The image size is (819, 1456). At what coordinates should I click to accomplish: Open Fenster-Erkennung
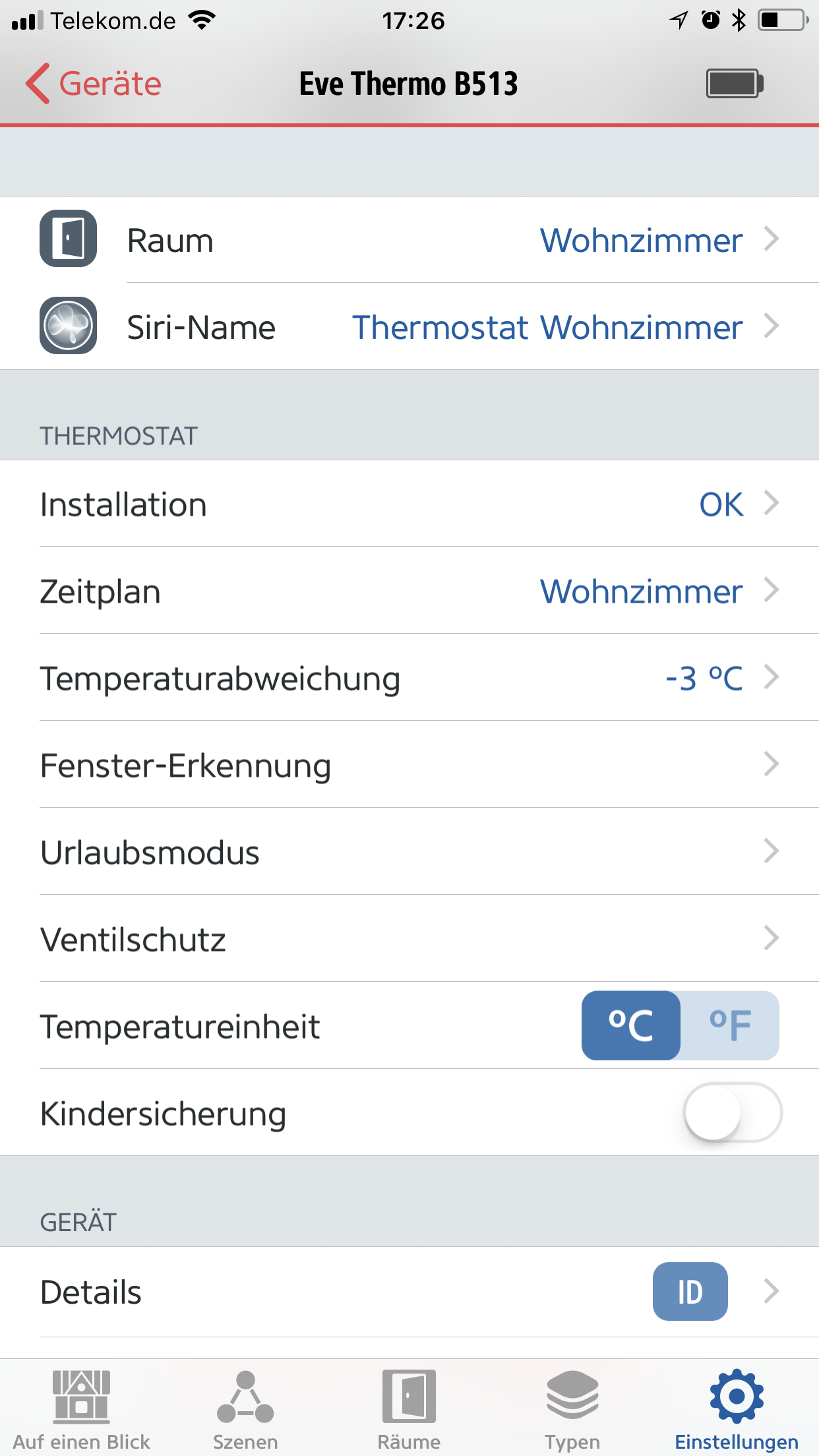tap(409, 765)
